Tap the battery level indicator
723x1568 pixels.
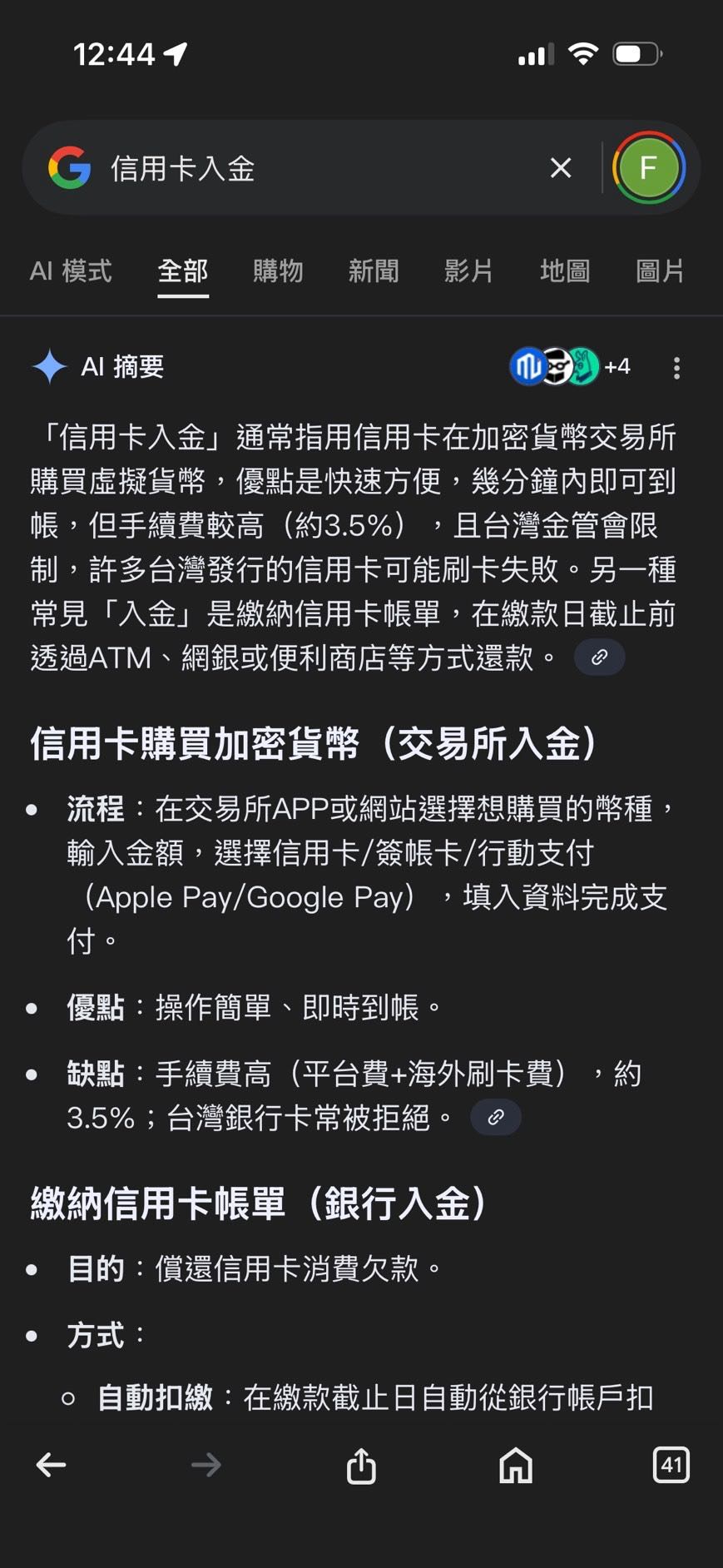click(635, 52)
